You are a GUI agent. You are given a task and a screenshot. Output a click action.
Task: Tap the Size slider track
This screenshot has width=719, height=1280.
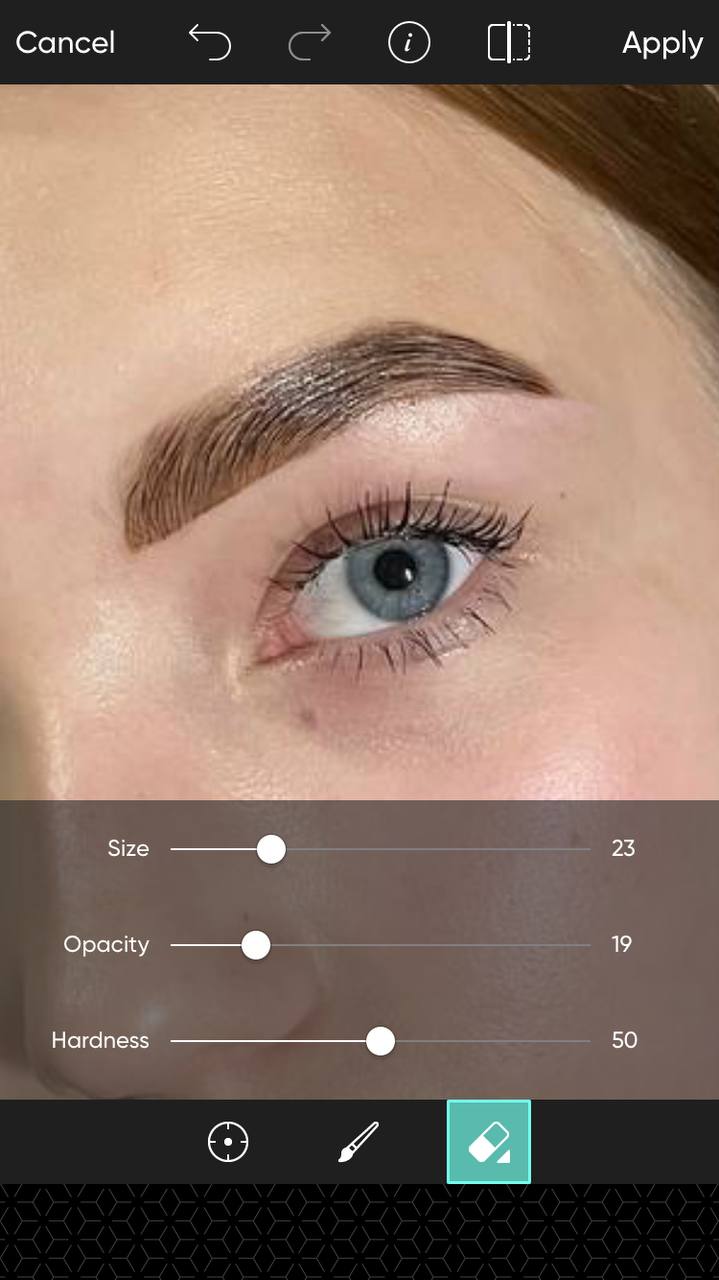tap(381, 849)
